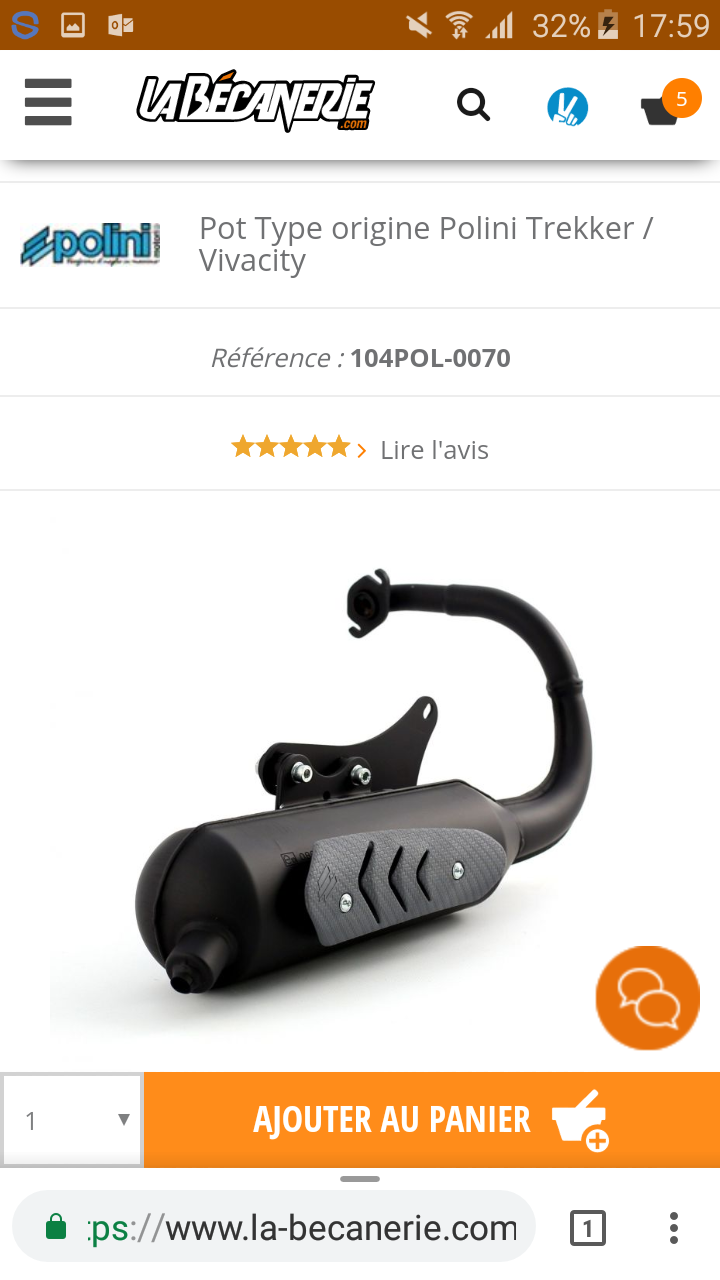Tap Ajouter au panier

click(x=432, y=1120)
